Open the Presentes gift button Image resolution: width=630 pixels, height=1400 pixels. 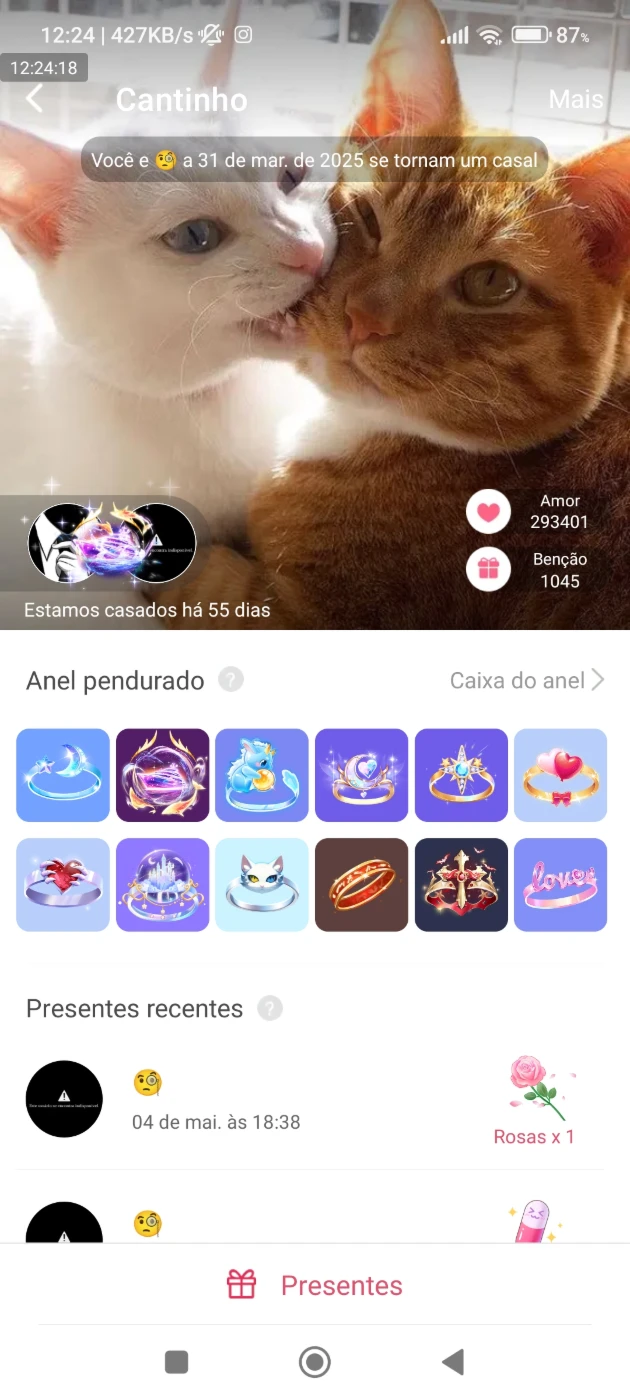pyautogui.click(x=315, y=1285)
